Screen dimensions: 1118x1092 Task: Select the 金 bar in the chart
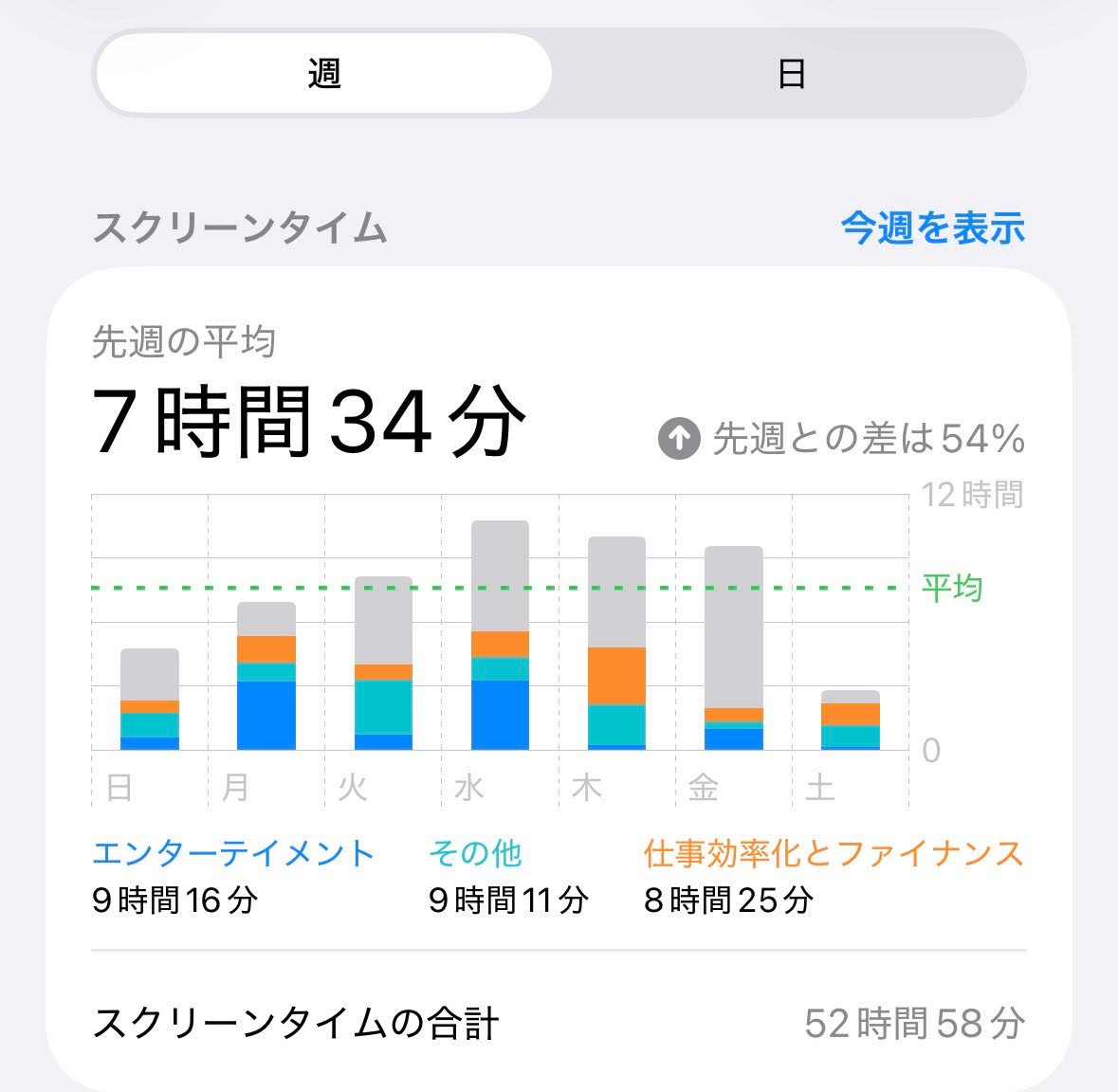[734, 648]
